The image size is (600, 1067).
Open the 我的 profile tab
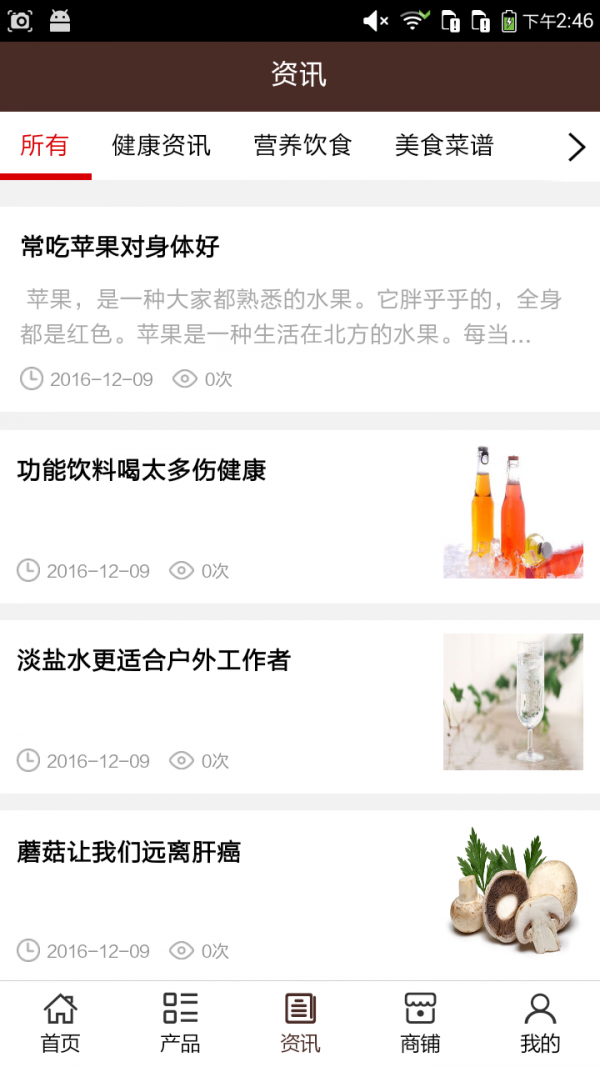540,1023
